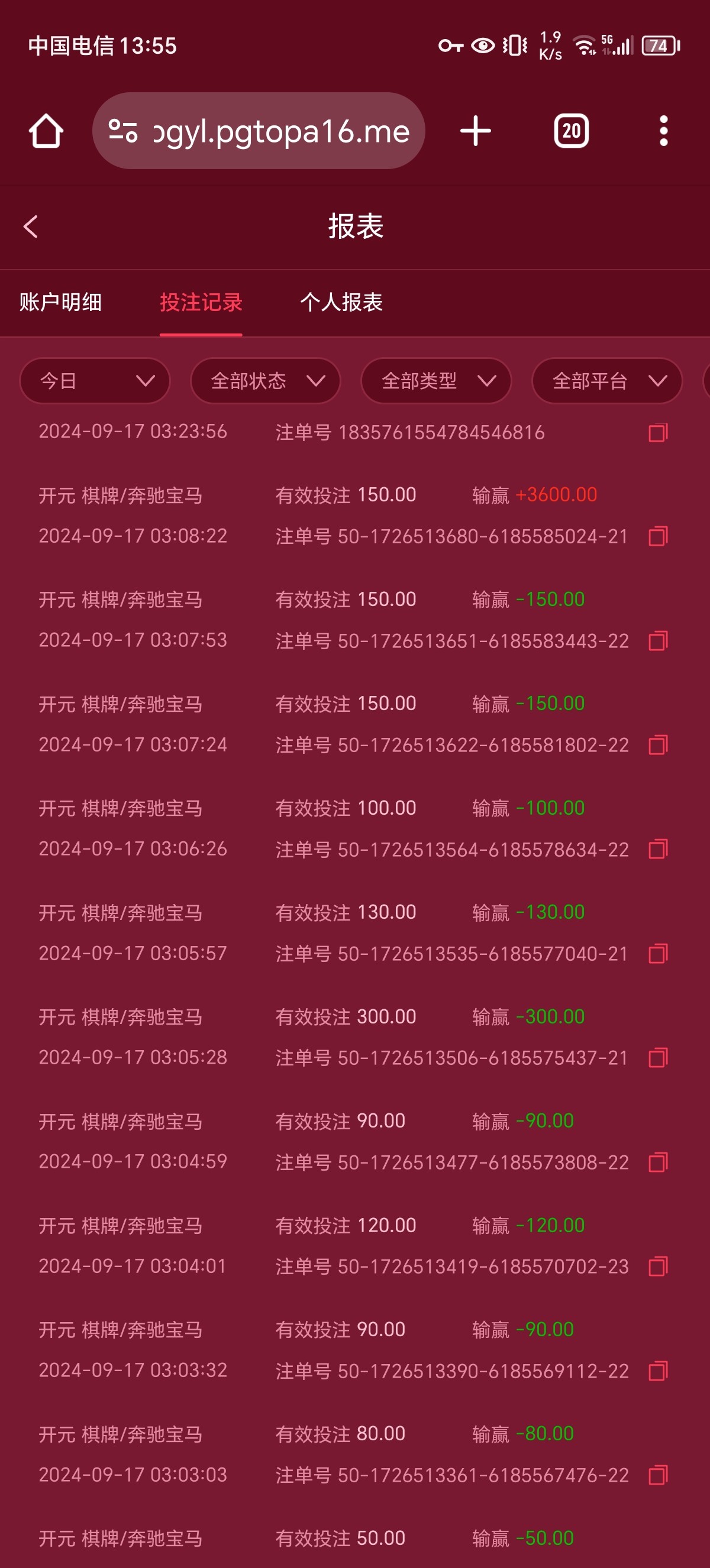
Task: Click the browser Home icon
Action: point(47,130)
